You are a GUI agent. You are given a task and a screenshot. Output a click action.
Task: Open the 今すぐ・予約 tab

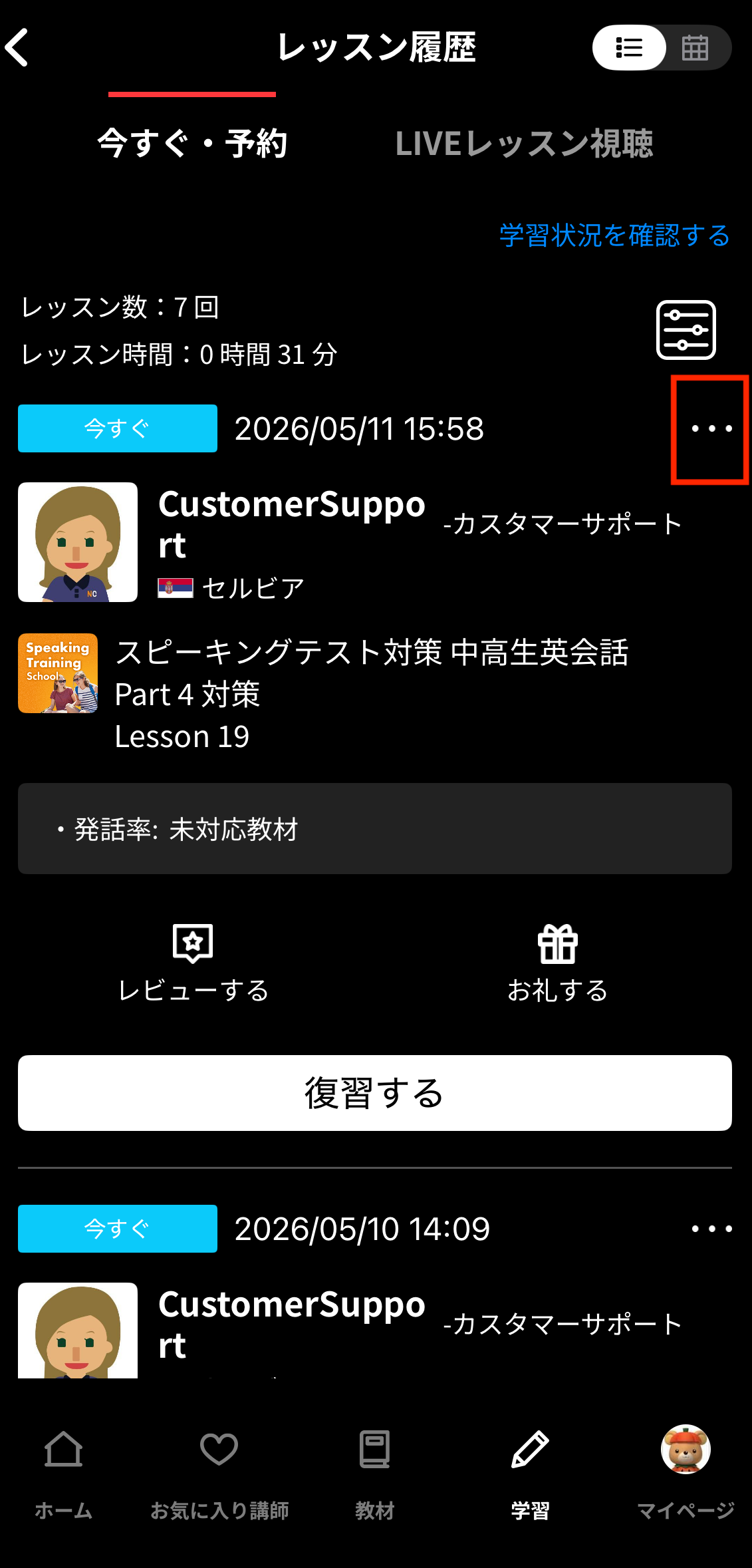192,143
